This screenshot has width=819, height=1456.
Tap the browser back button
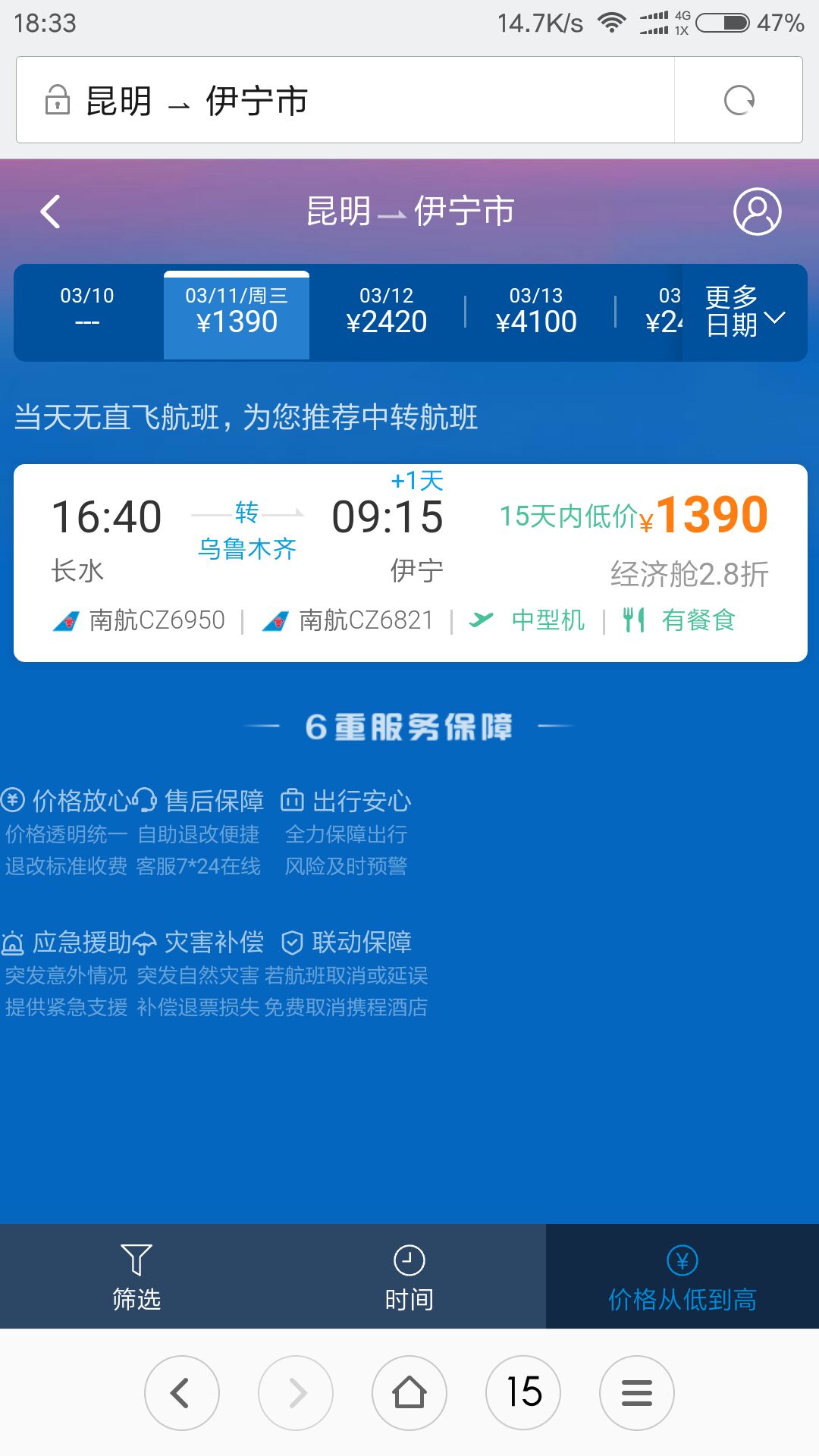point(182,1393)
